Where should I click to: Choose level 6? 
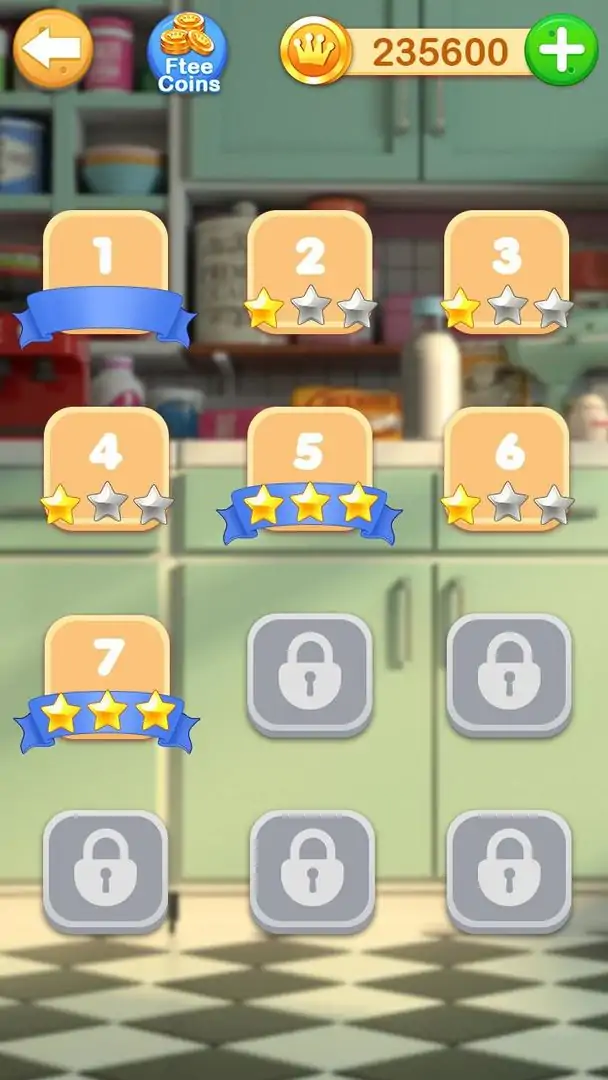coord(507,463)
